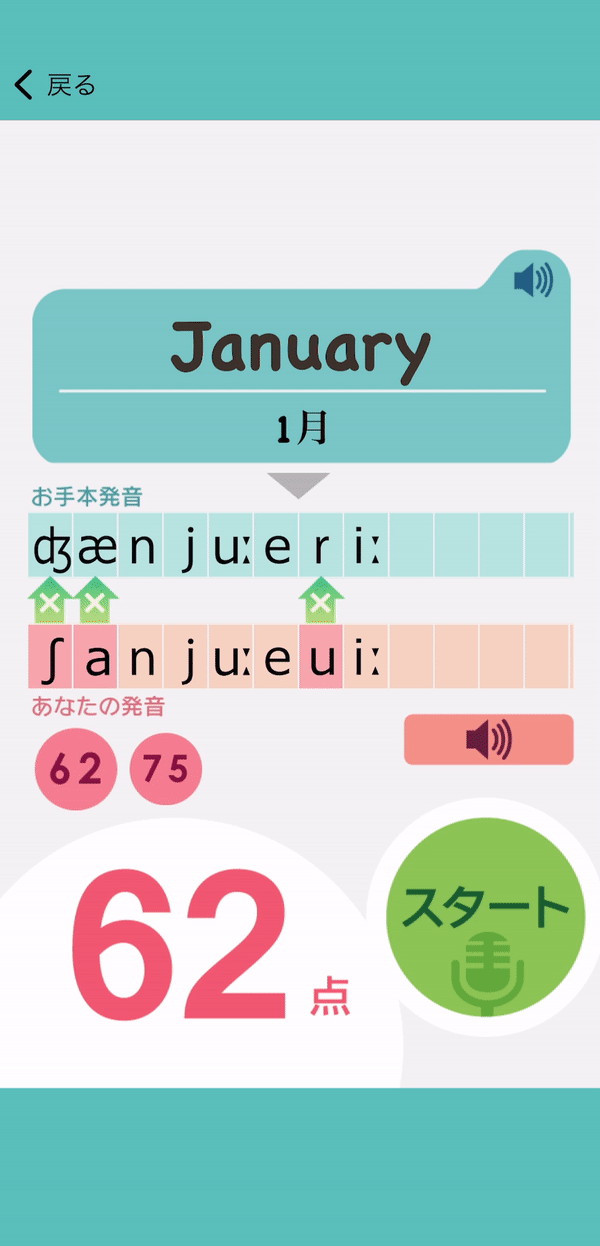Play the model pronunciation of January
The width and height of the screenshot is (600, 1246).
point(532,281)
